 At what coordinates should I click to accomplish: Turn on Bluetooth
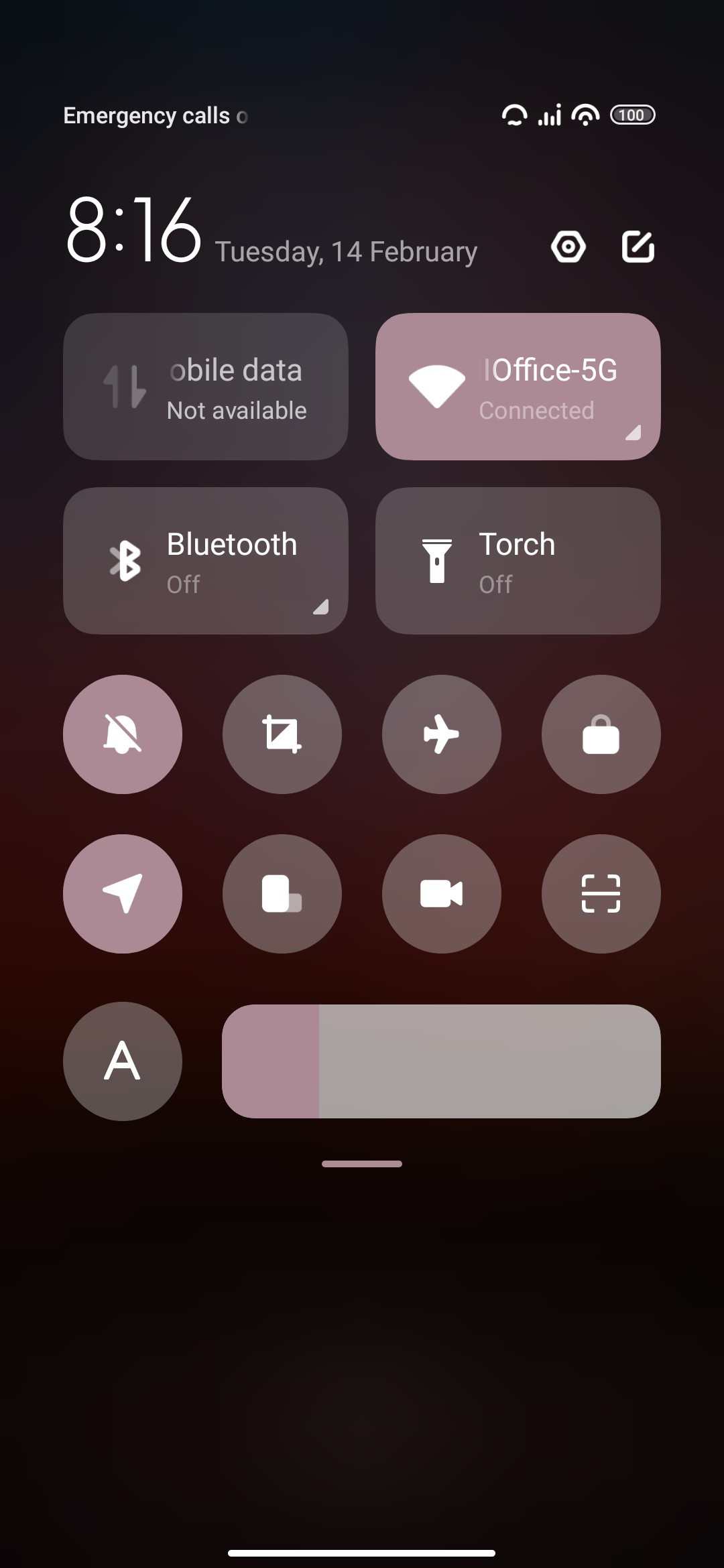point(206,561)
